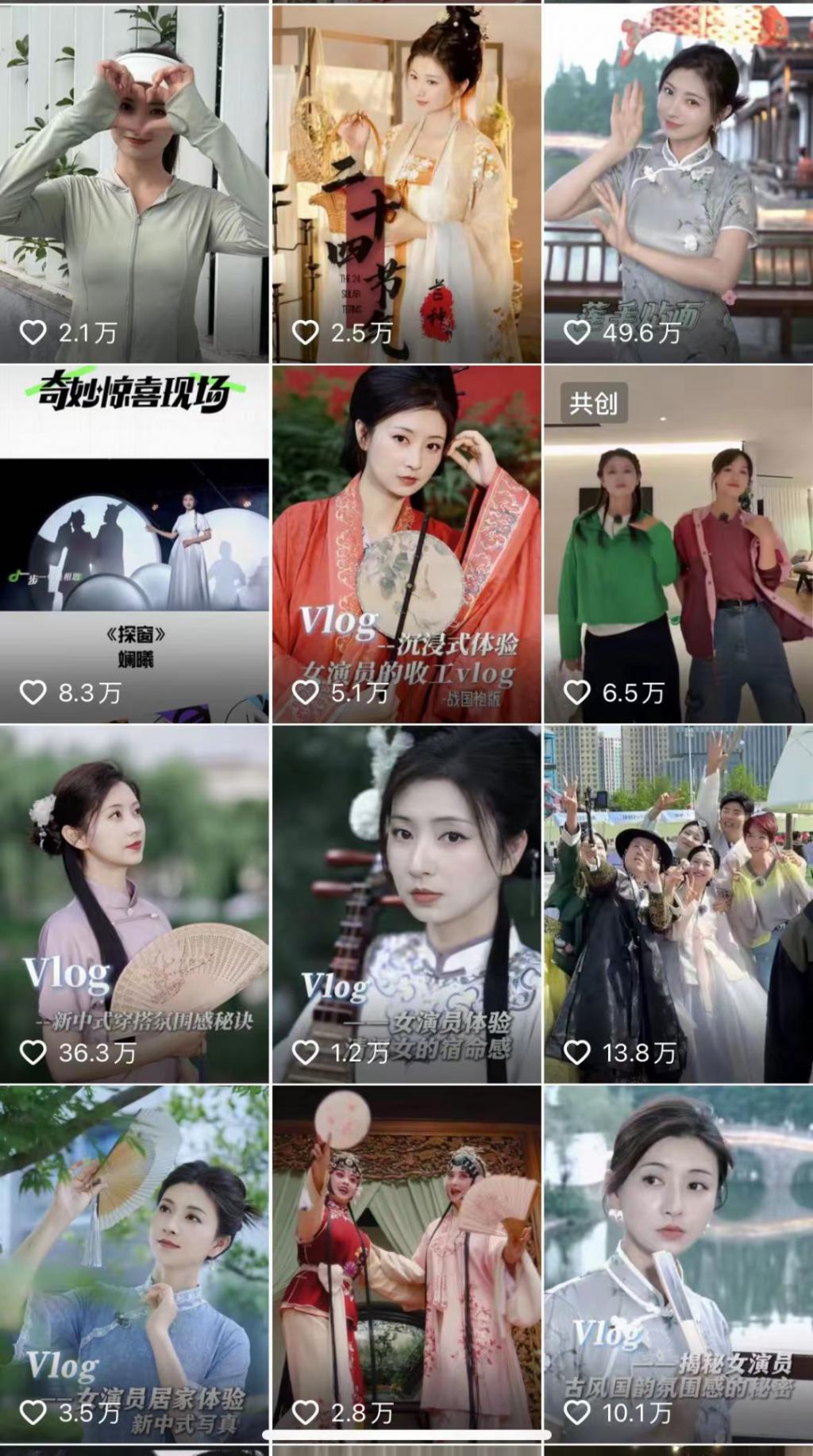Play the 女演员居家体验新中式写真 vlog
Viewport: 813px width, 1456px height.
134,1264
